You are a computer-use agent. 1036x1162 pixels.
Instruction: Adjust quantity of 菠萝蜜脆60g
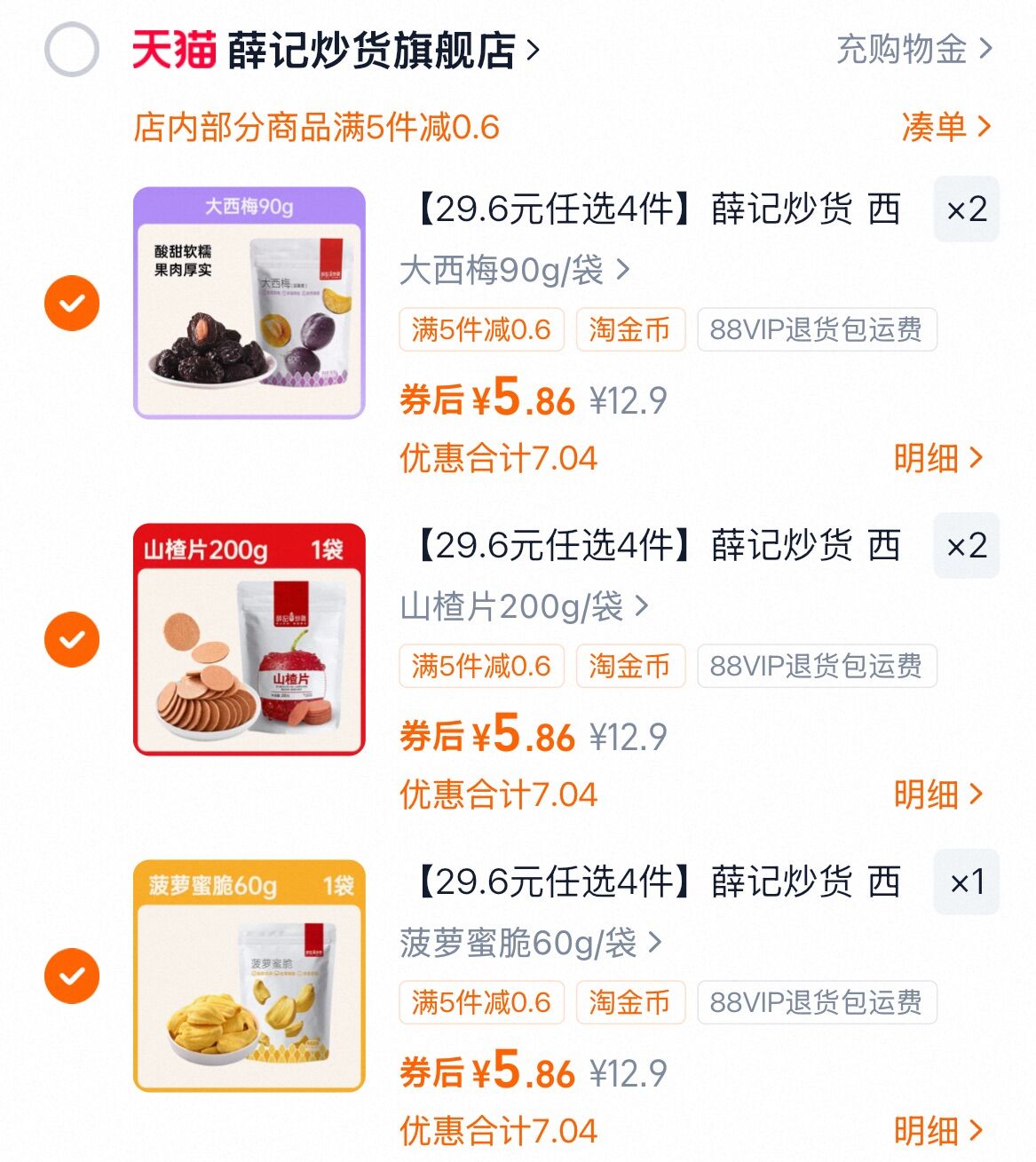coord(966,881)
